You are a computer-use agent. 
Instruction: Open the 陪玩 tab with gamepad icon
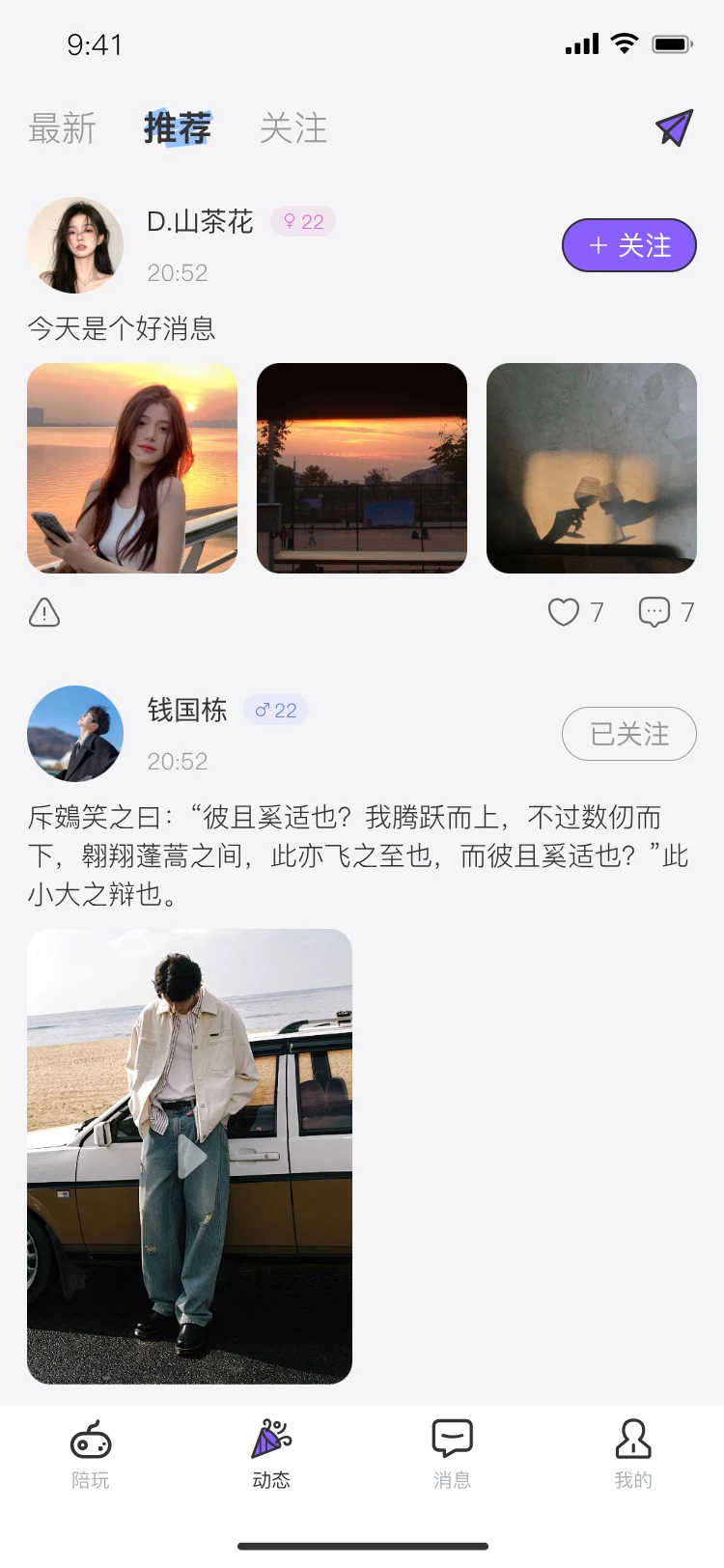(90, 1453)
